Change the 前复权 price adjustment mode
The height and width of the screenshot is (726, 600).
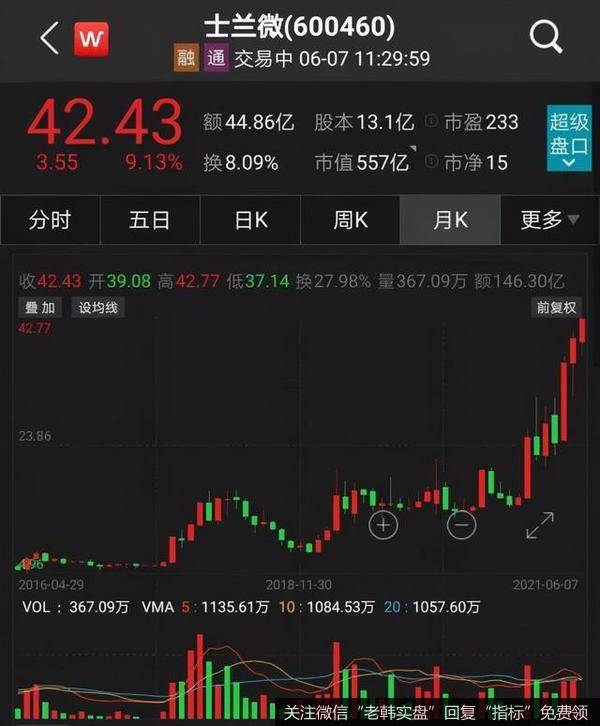[555, 308]
